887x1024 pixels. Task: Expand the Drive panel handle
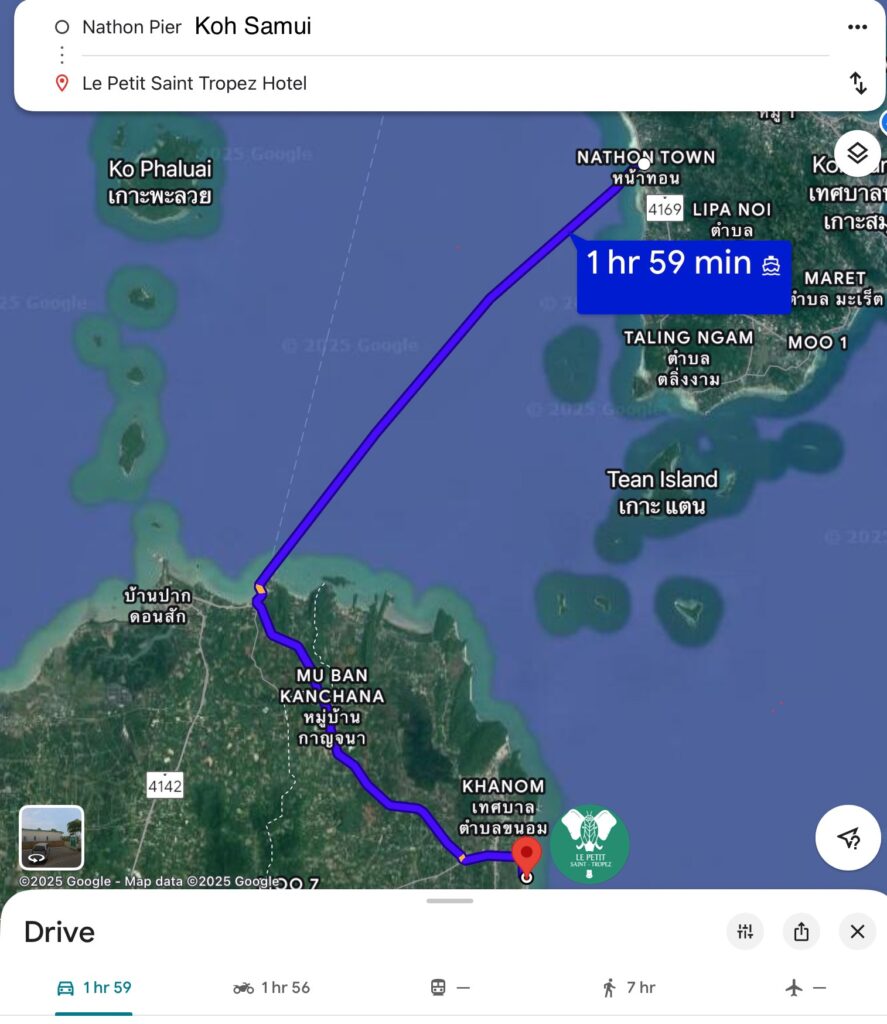pyautogui.click(x=449, y=901)
